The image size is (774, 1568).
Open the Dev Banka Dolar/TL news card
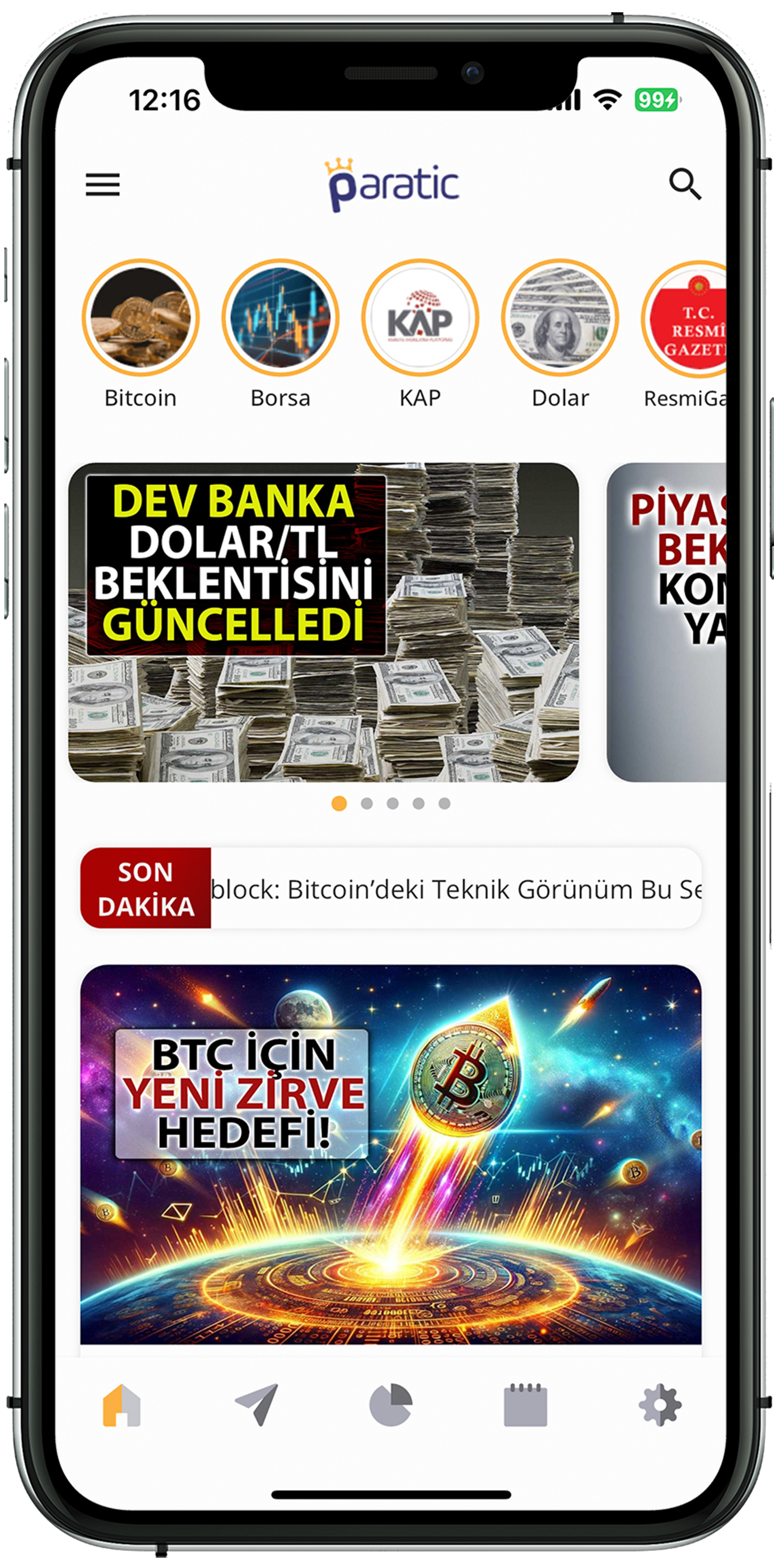[x=323, y=622]
